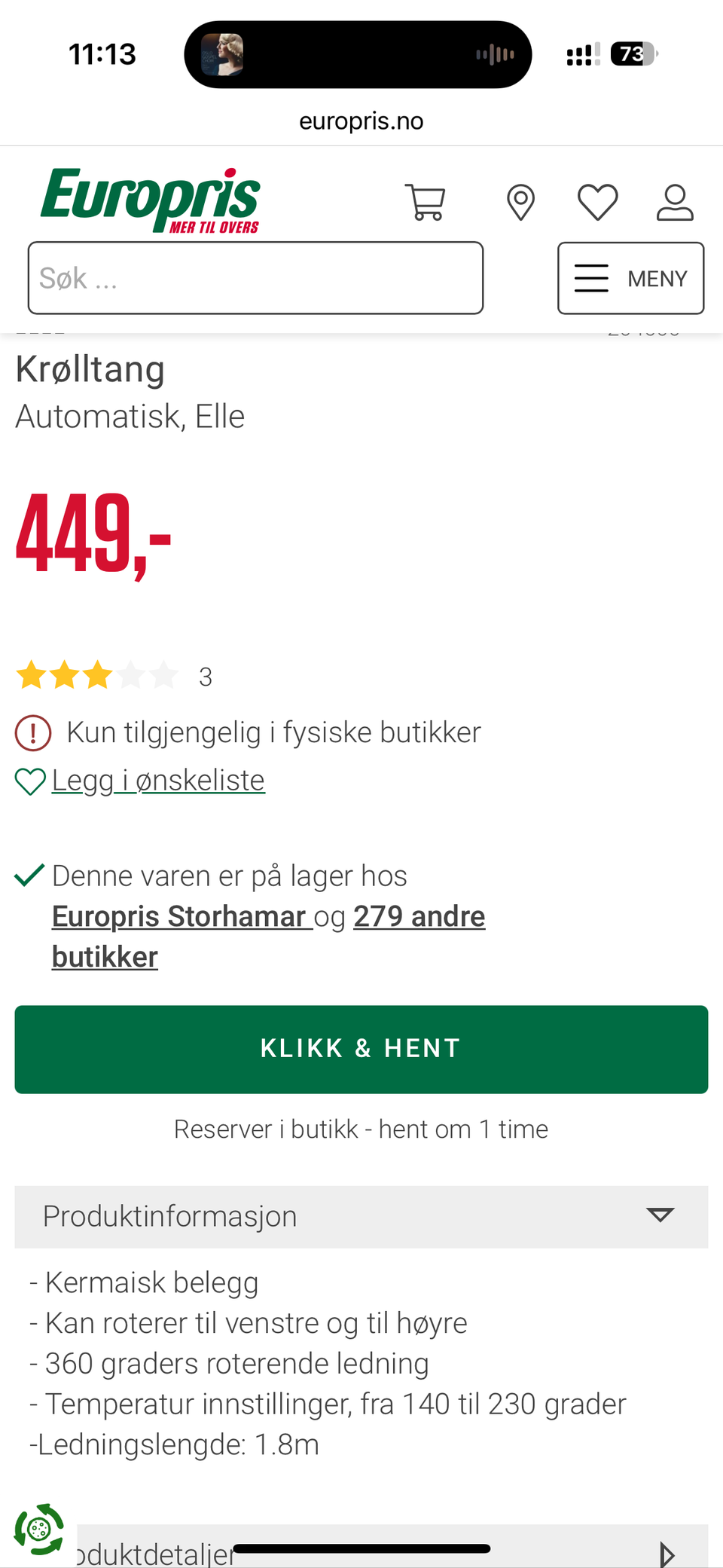Set rating via the third star
Viewport: 723px width, 1568px height.
tap(96, 674)
